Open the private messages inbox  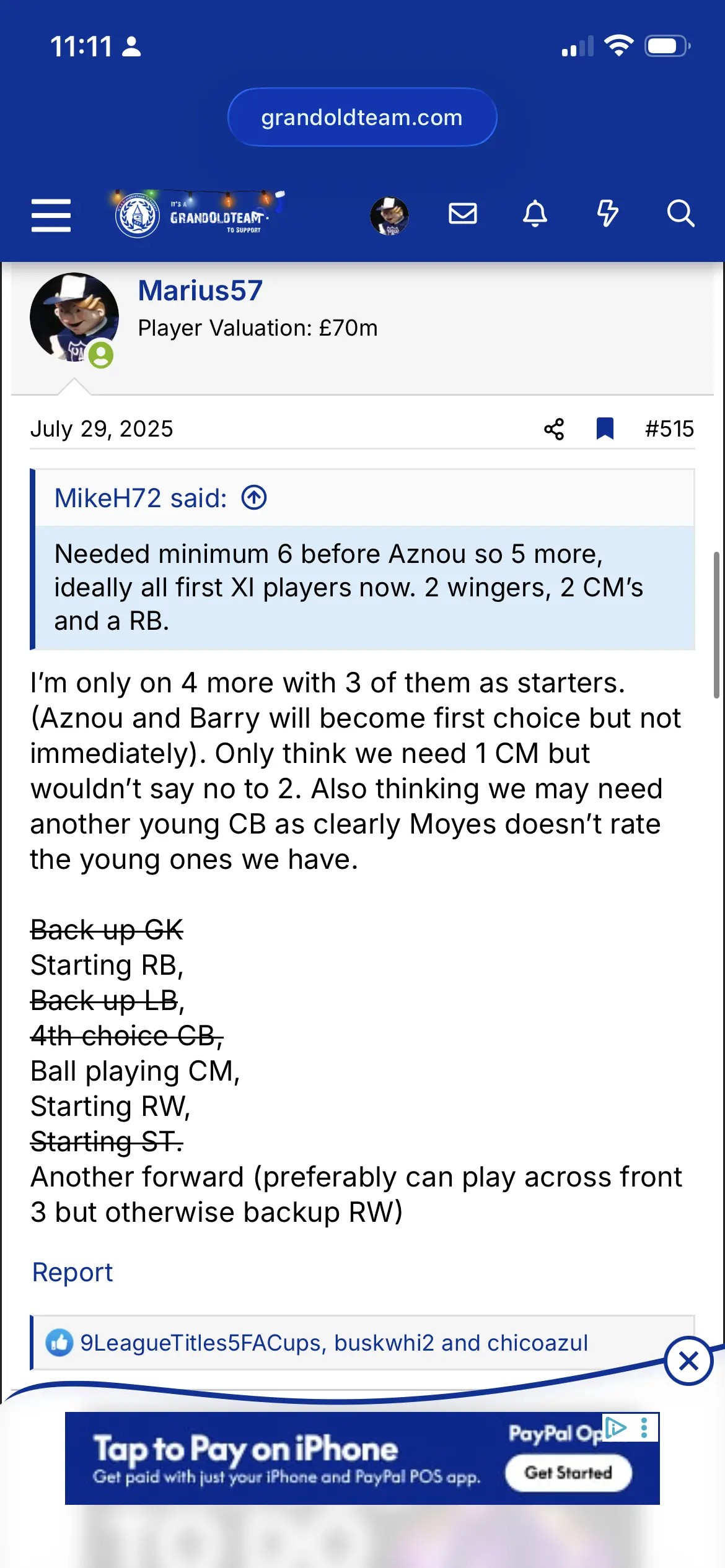[462, 214]
